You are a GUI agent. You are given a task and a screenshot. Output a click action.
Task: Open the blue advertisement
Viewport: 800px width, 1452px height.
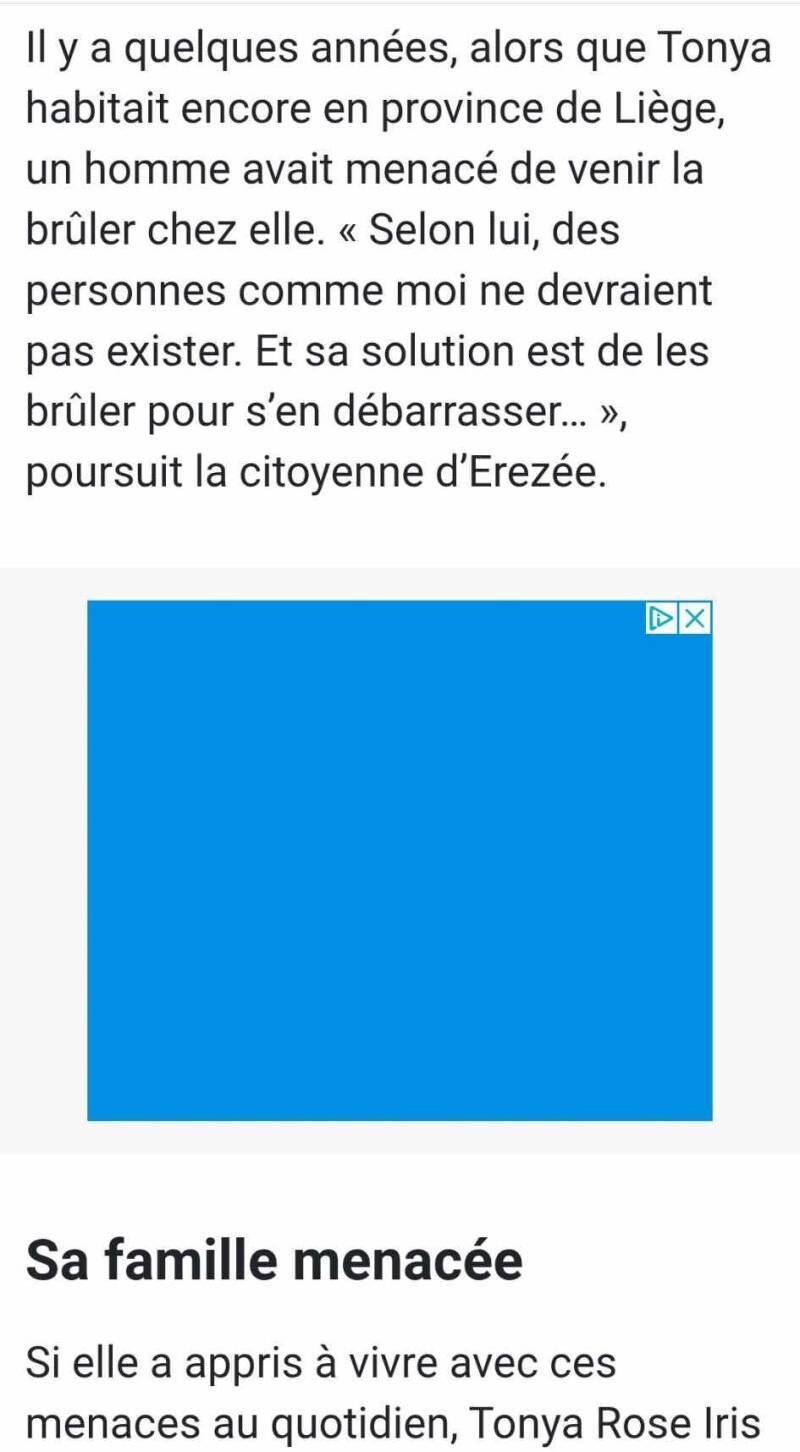400,860
